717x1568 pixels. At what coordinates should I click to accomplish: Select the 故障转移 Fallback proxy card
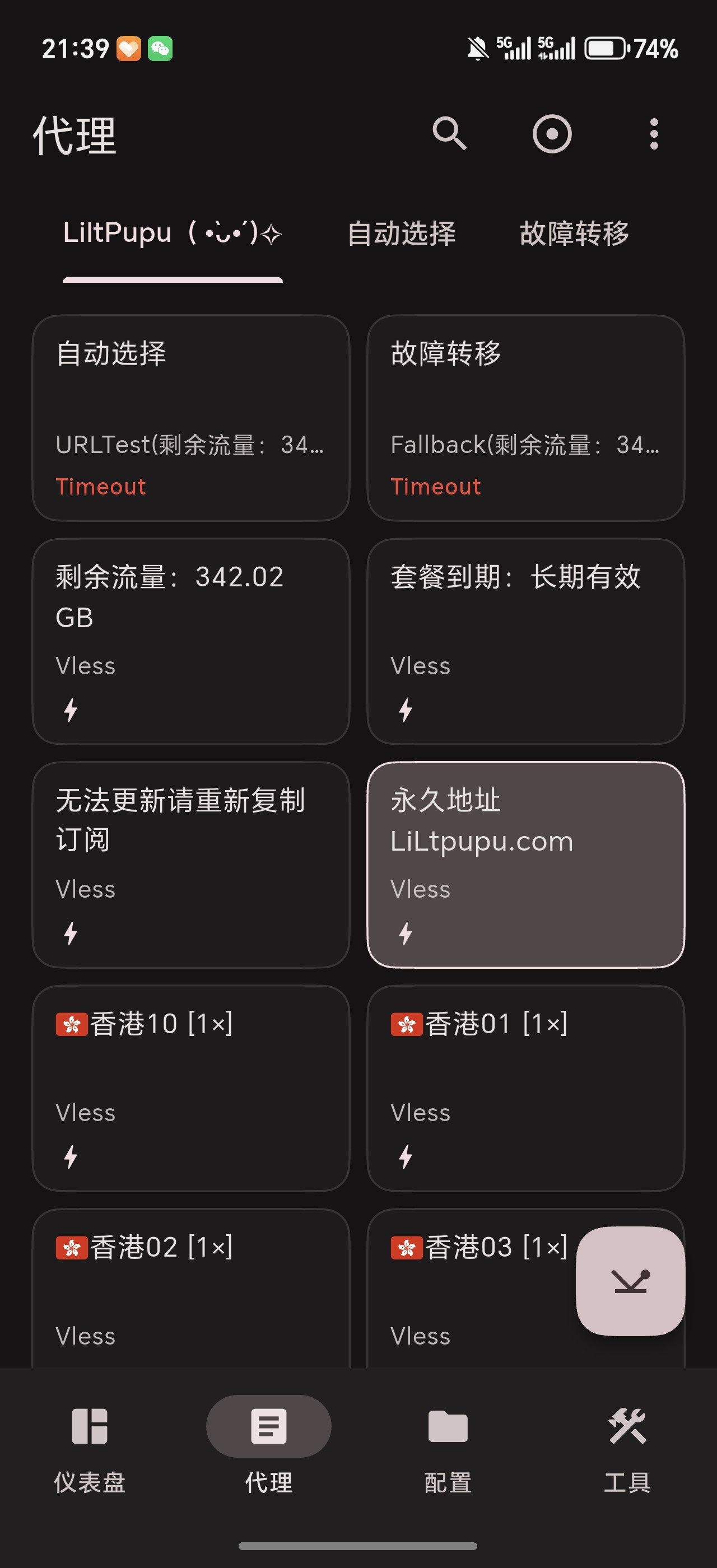tap(525, 418)
